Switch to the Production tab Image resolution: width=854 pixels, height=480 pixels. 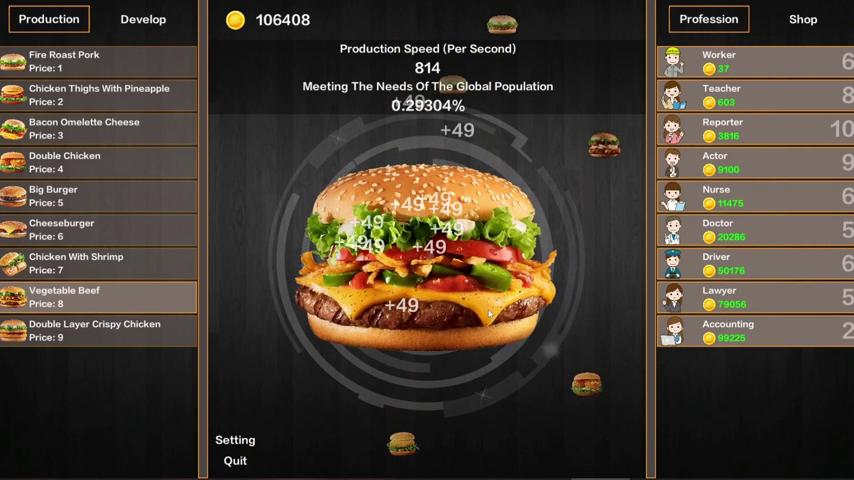49,19
